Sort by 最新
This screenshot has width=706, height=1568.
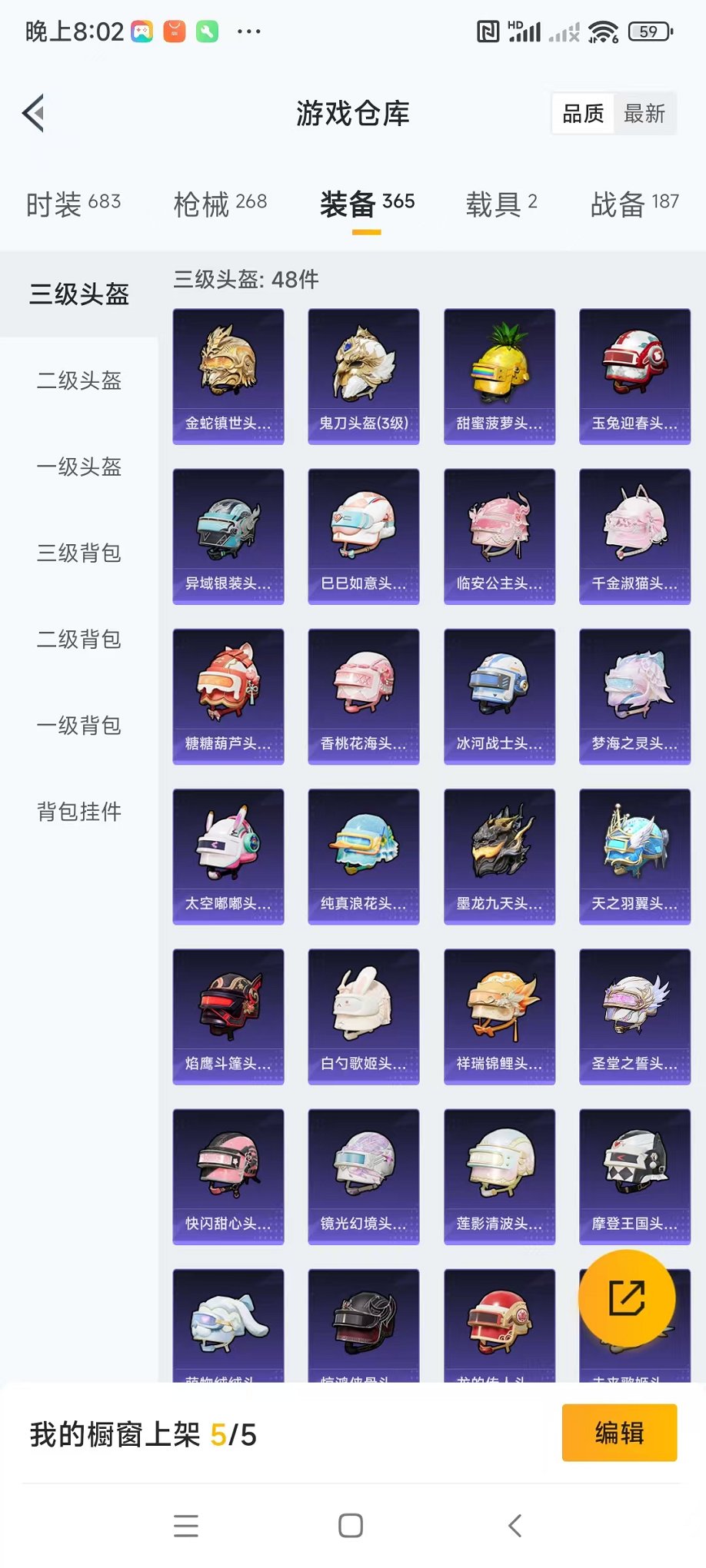tap(644, 114)
